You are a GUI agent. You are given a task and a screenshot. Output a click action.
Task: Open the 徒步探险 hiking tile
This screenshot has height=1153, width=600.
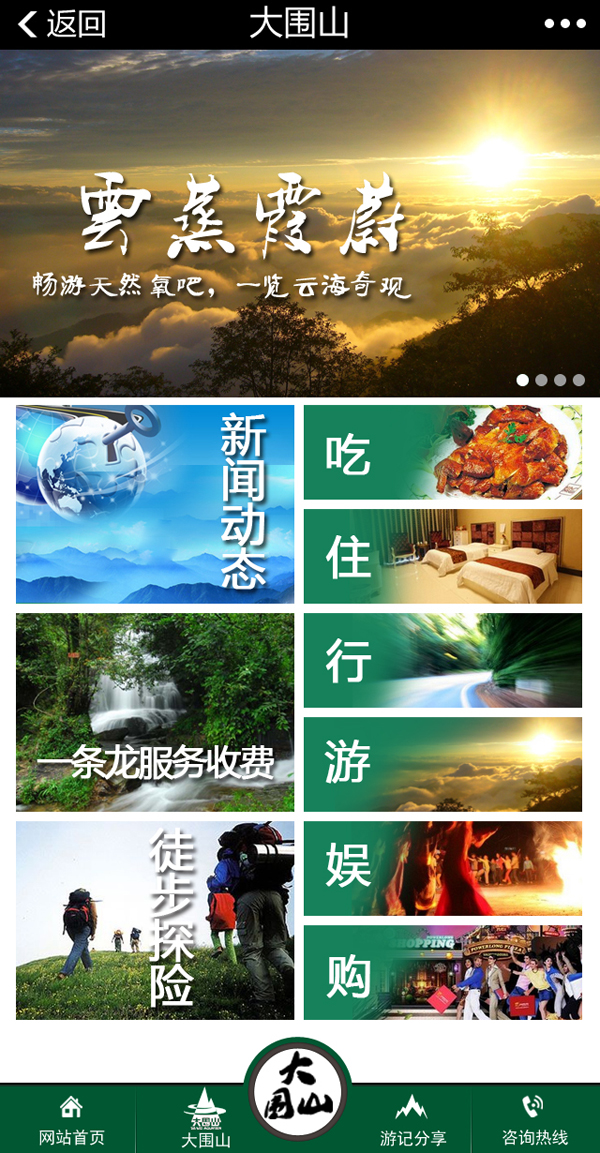[155, 920]
